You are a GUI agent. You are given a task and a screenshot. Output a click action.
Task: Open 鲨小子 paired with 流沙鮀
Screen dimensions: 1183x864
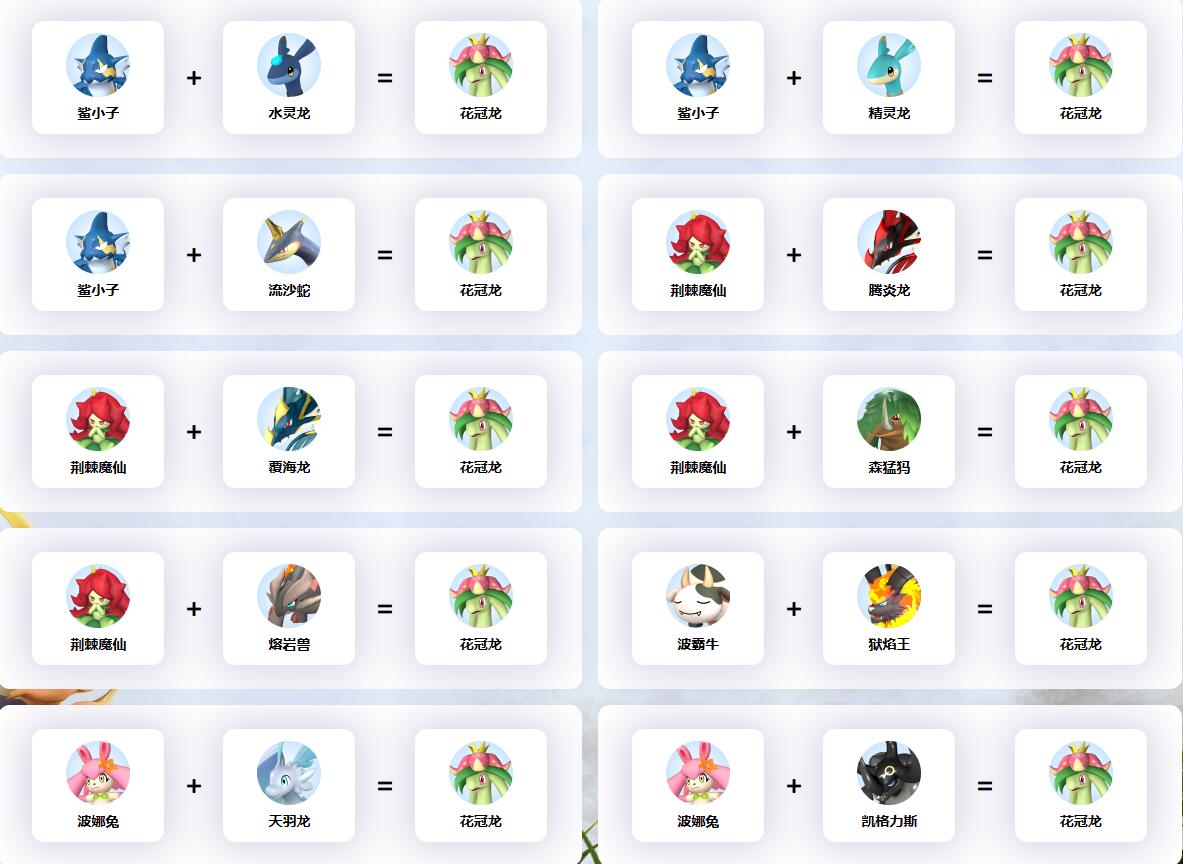coord(98,254)
